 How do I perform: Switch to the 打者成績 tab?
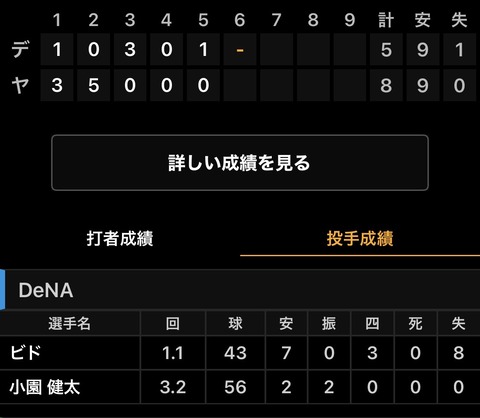[x=120, y=239]
